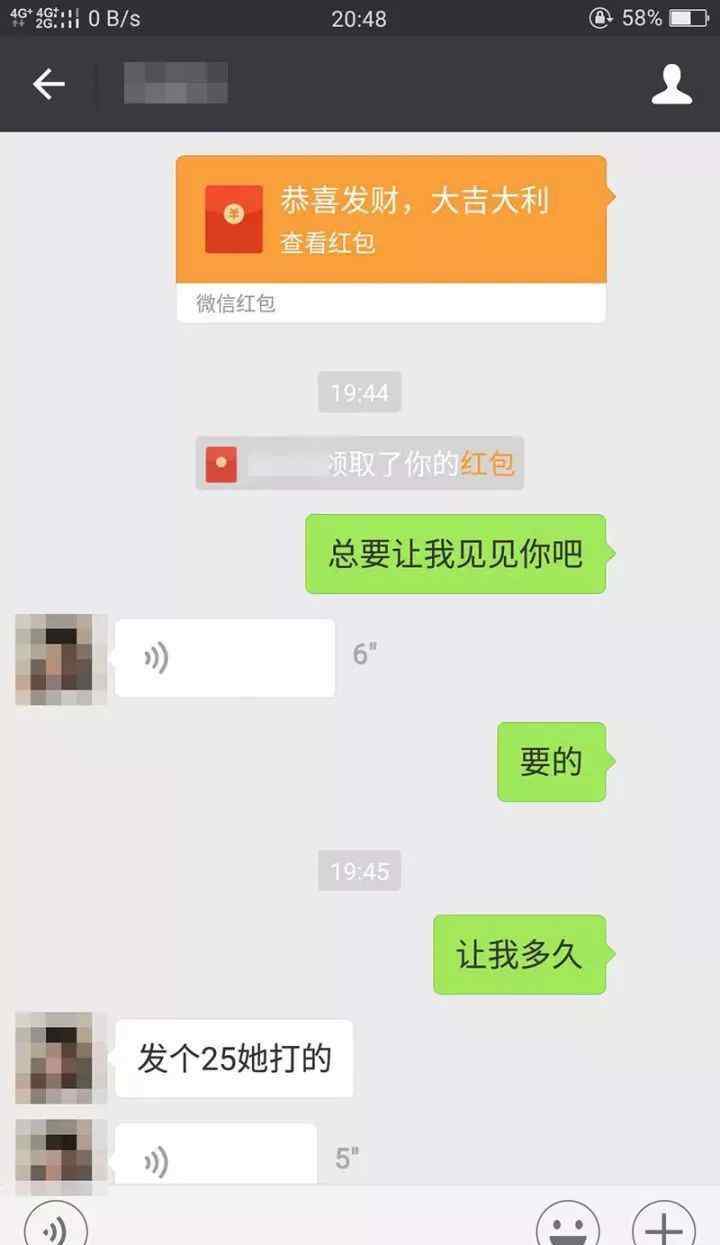Open the emoji sticker panel
Image resolution: width=720 pixels, height=1245 pixels.
[567, 1227]
